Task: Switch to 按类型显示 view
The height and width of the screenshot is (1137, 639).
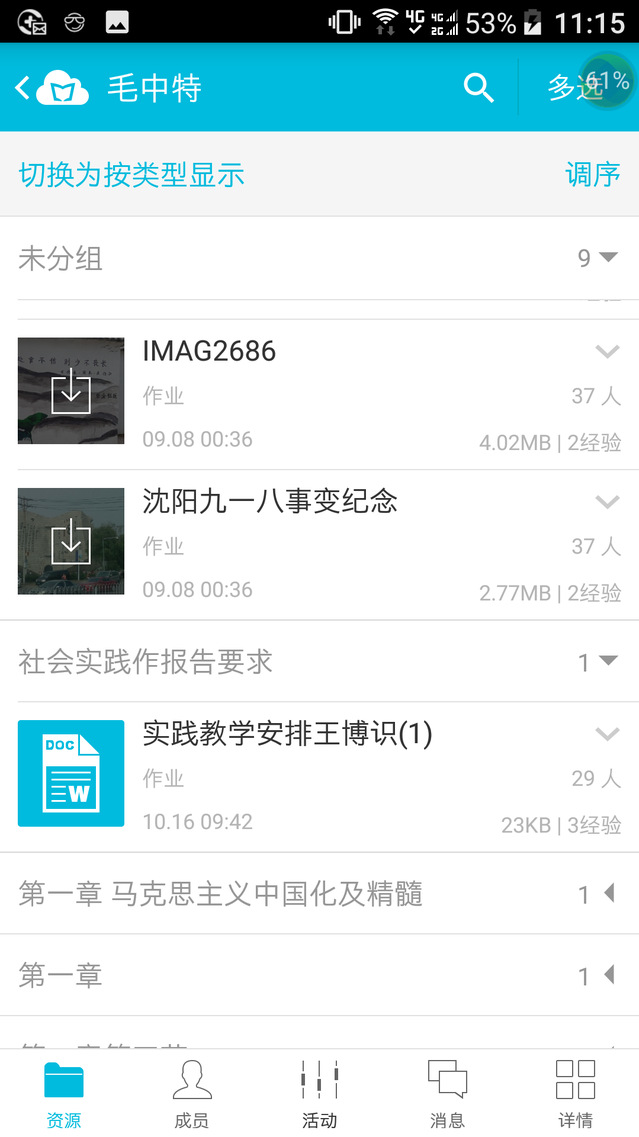Action: [131, 174]
